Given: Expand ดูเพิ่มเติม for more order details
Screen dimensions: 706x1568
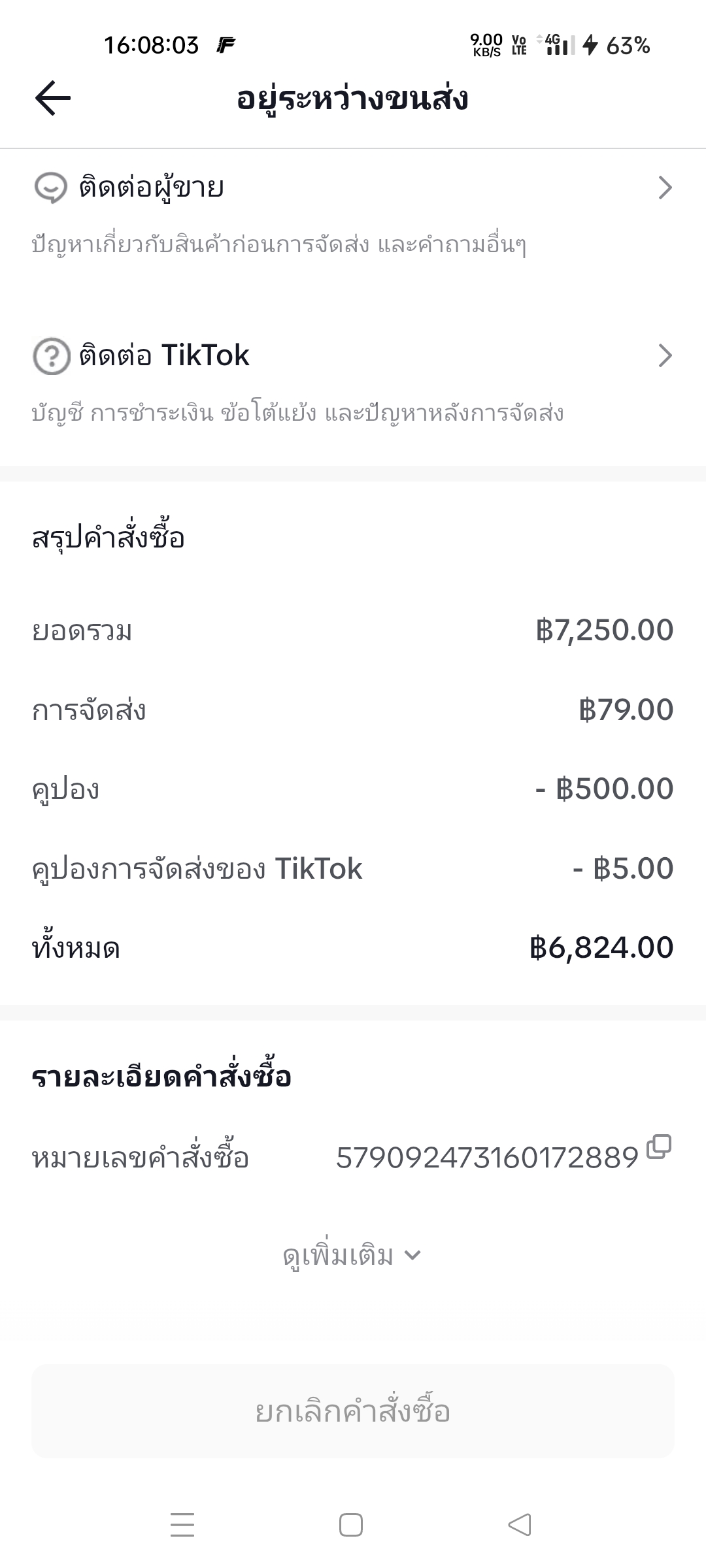Looking at the screenshot, I should click(x=352, y=1255).
